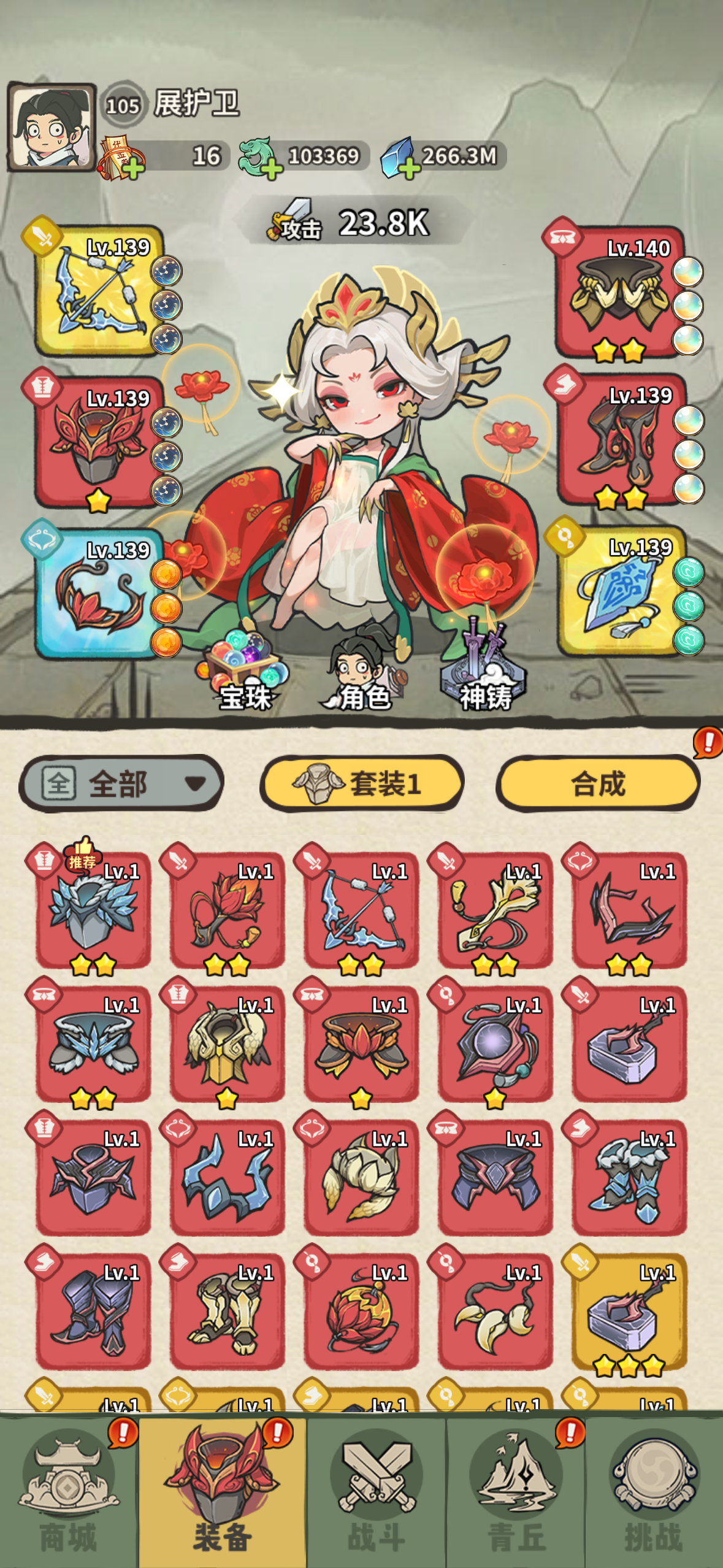Open the equipped Lv.139 bow weapon slot
This screenshot has width=723, height=1568.
pyautogui.click(x=98, y=291)
